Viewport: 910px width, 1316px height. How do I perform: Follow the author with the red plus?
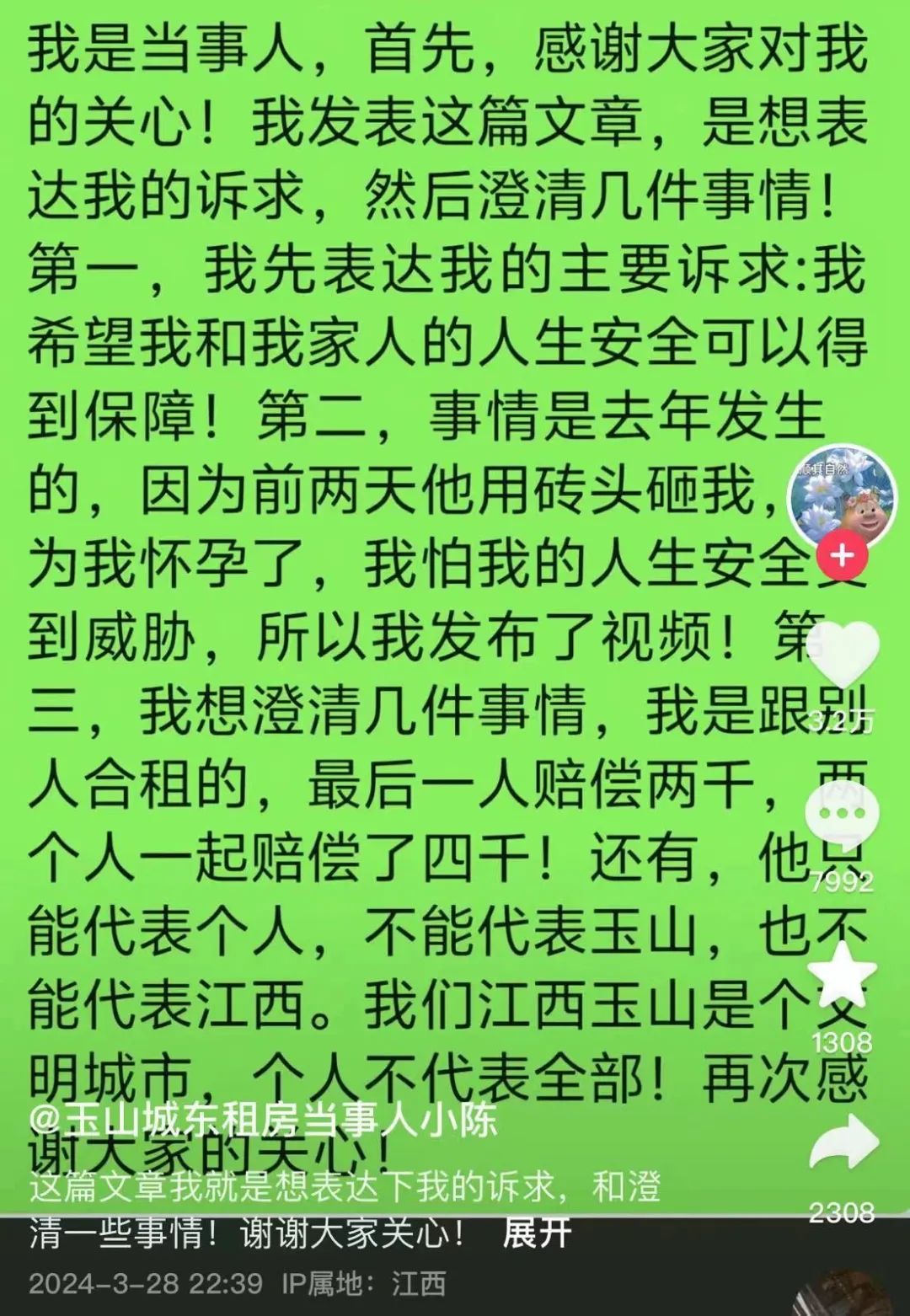tap(842, 555)
